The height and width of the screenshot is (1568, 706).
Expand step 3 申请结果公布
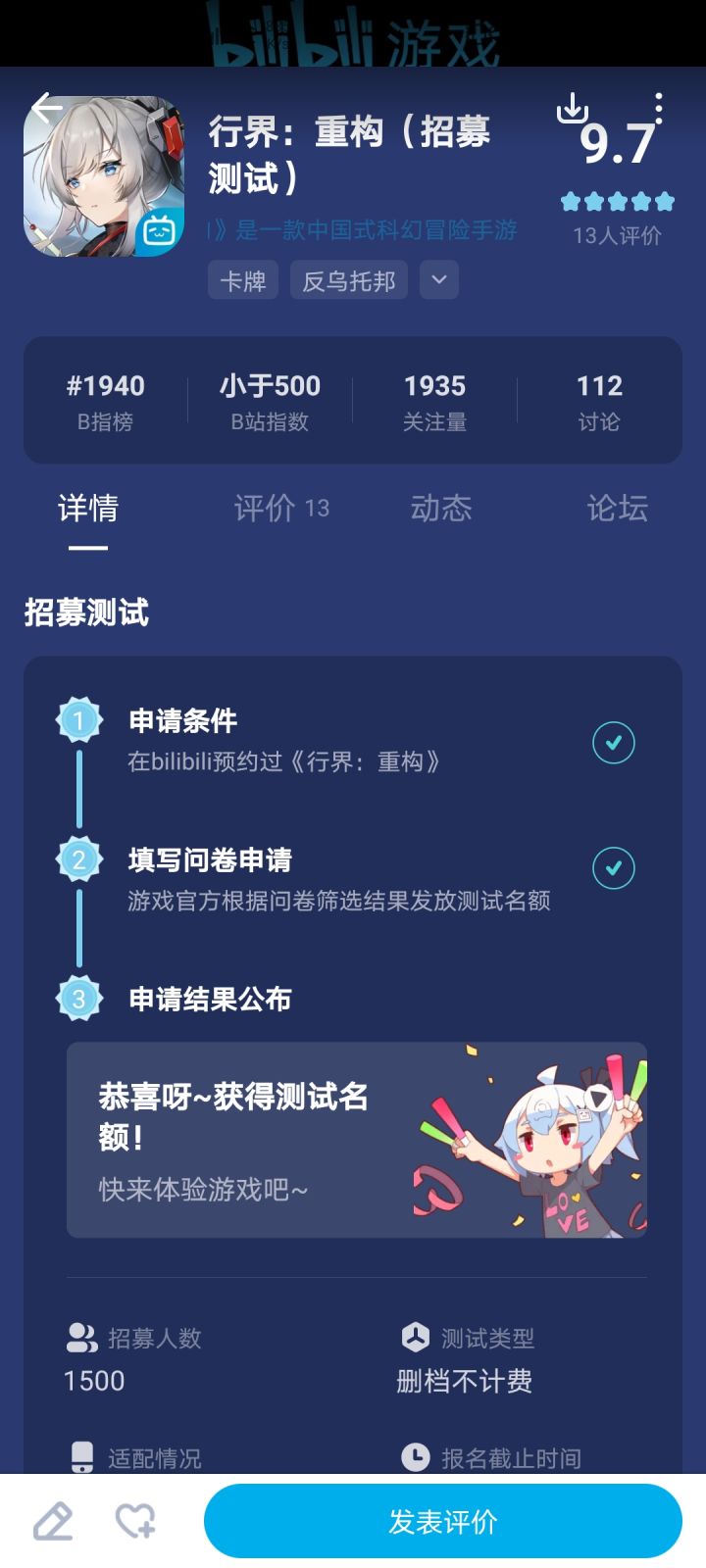point(209,1000)
